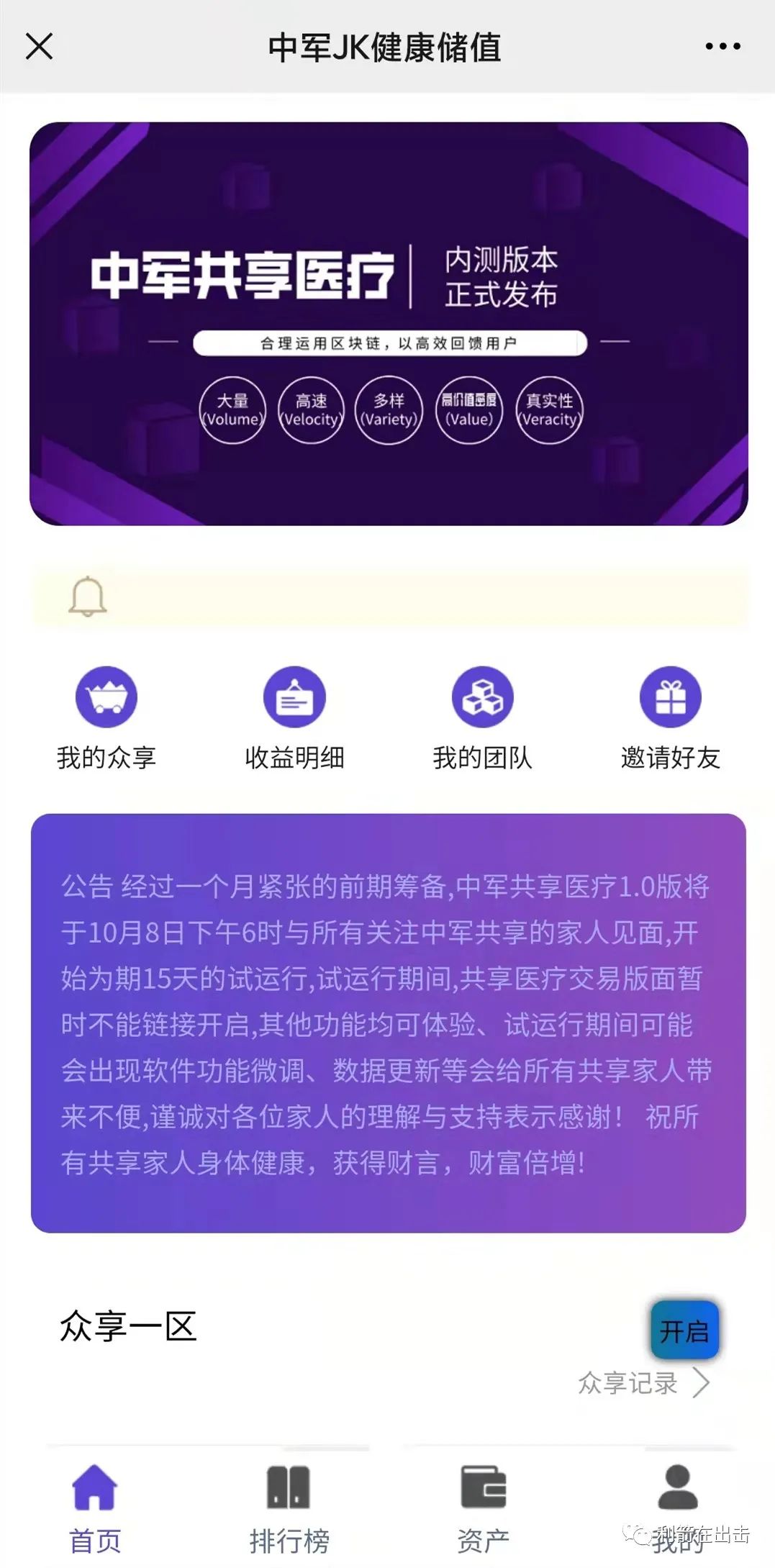Image resolution: width=775 pixels, height=1568 pixels.
Task: Close the 中军JK健康储值 page
Action: (40, 47)
